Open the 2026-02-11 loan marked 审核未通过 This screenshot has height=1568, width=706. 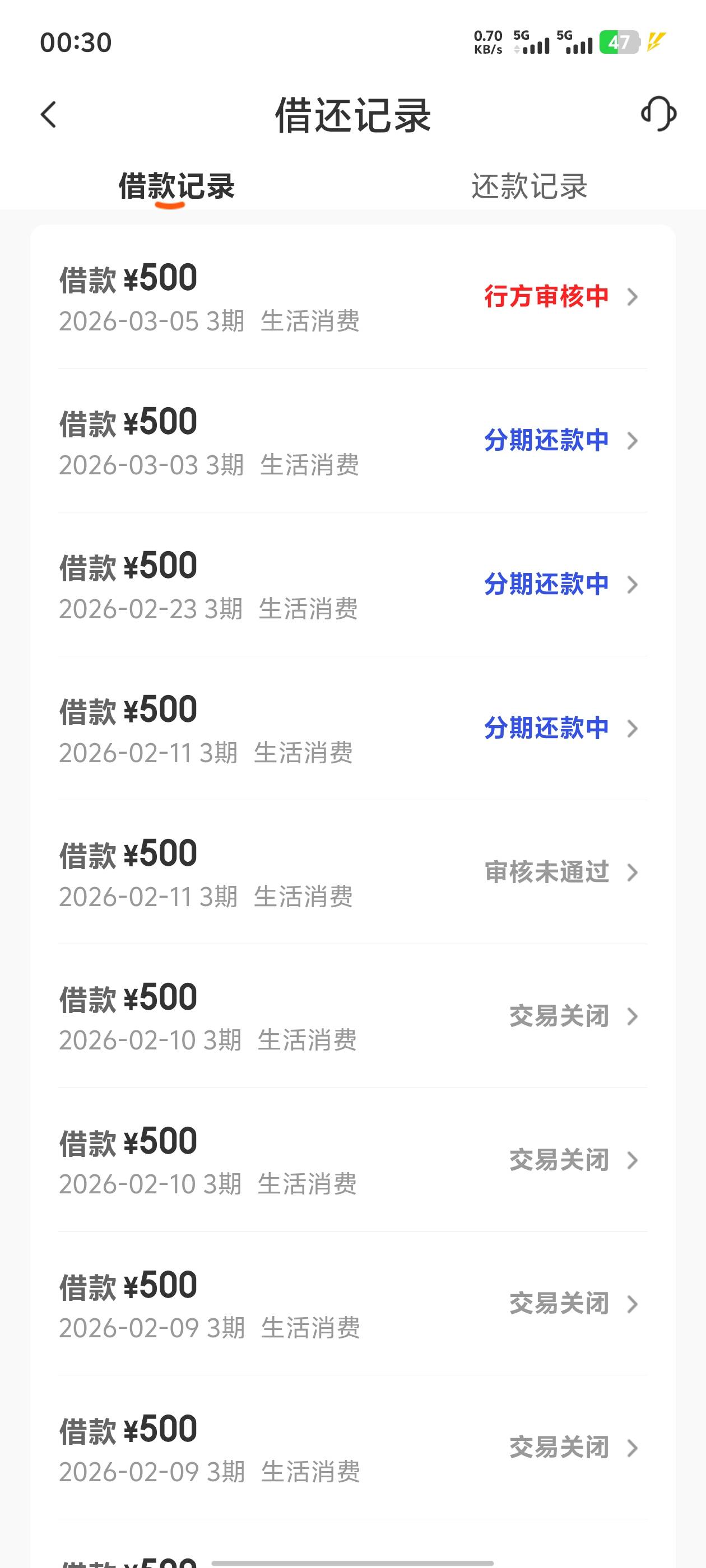(352, 872)
